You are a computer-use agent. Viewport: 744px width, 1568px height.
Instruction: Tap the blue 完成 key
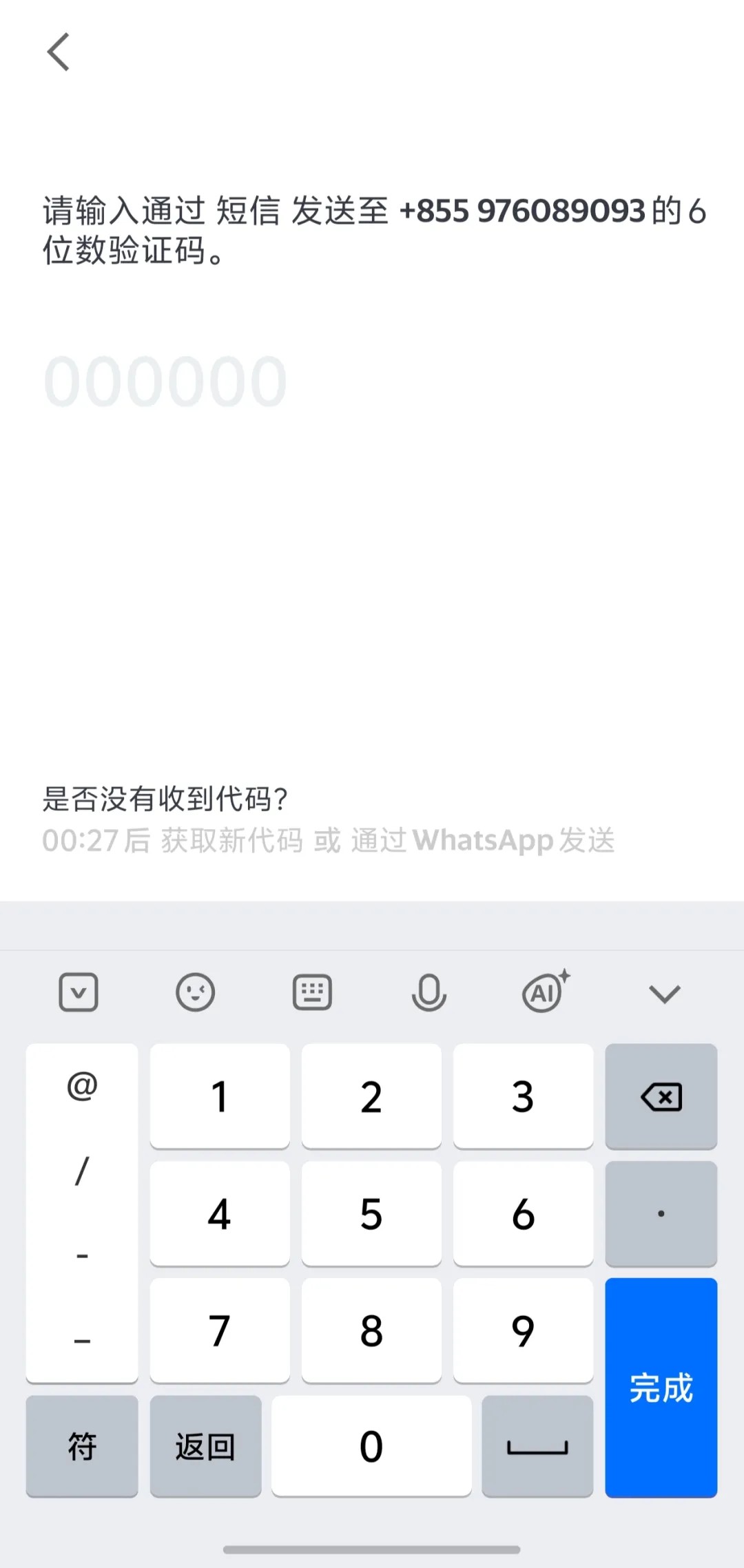point(661,1387)
